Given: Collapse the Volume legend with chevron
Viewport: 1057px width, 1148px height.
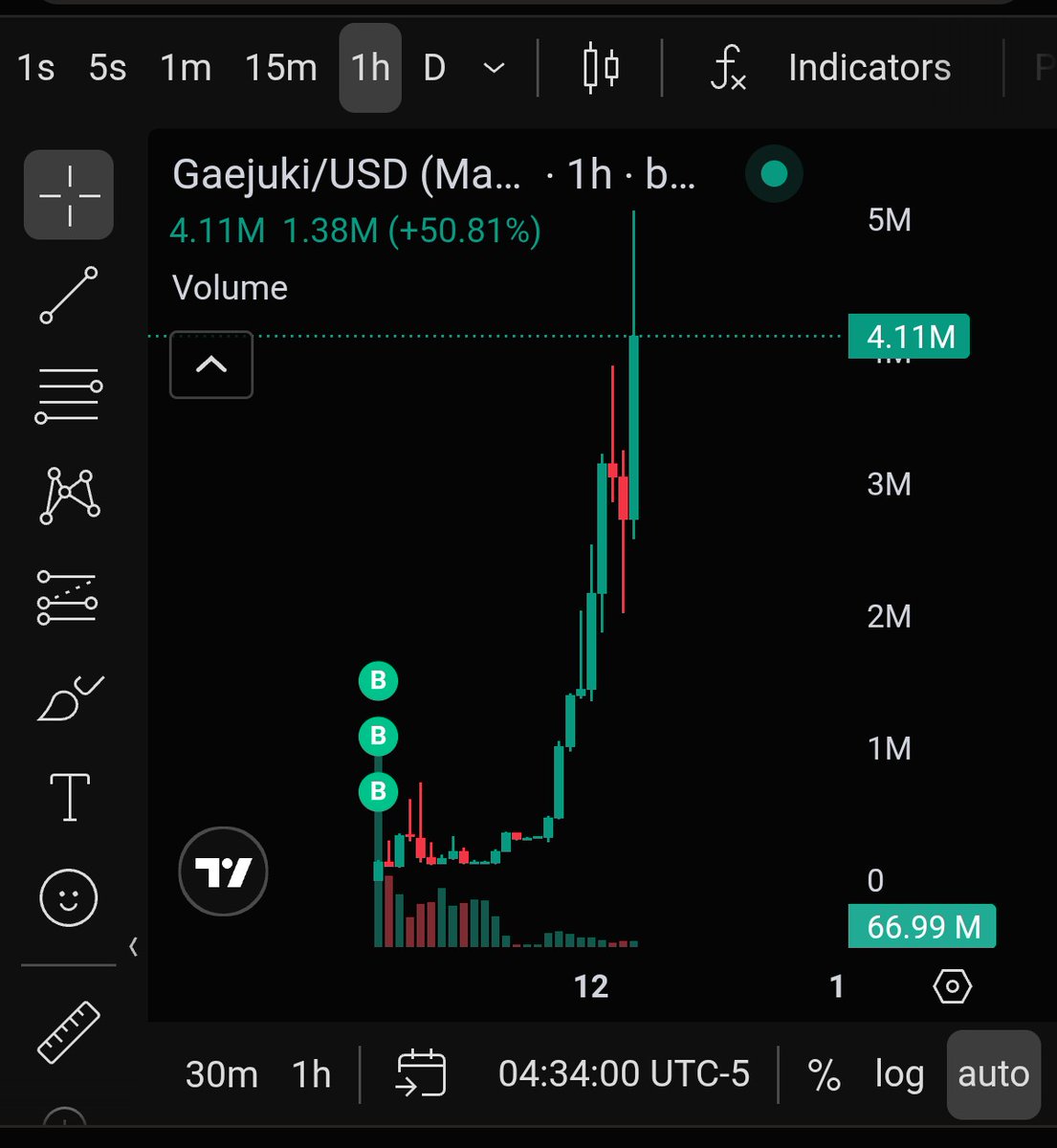Looking at the screenshot, I should click(211, 364).
